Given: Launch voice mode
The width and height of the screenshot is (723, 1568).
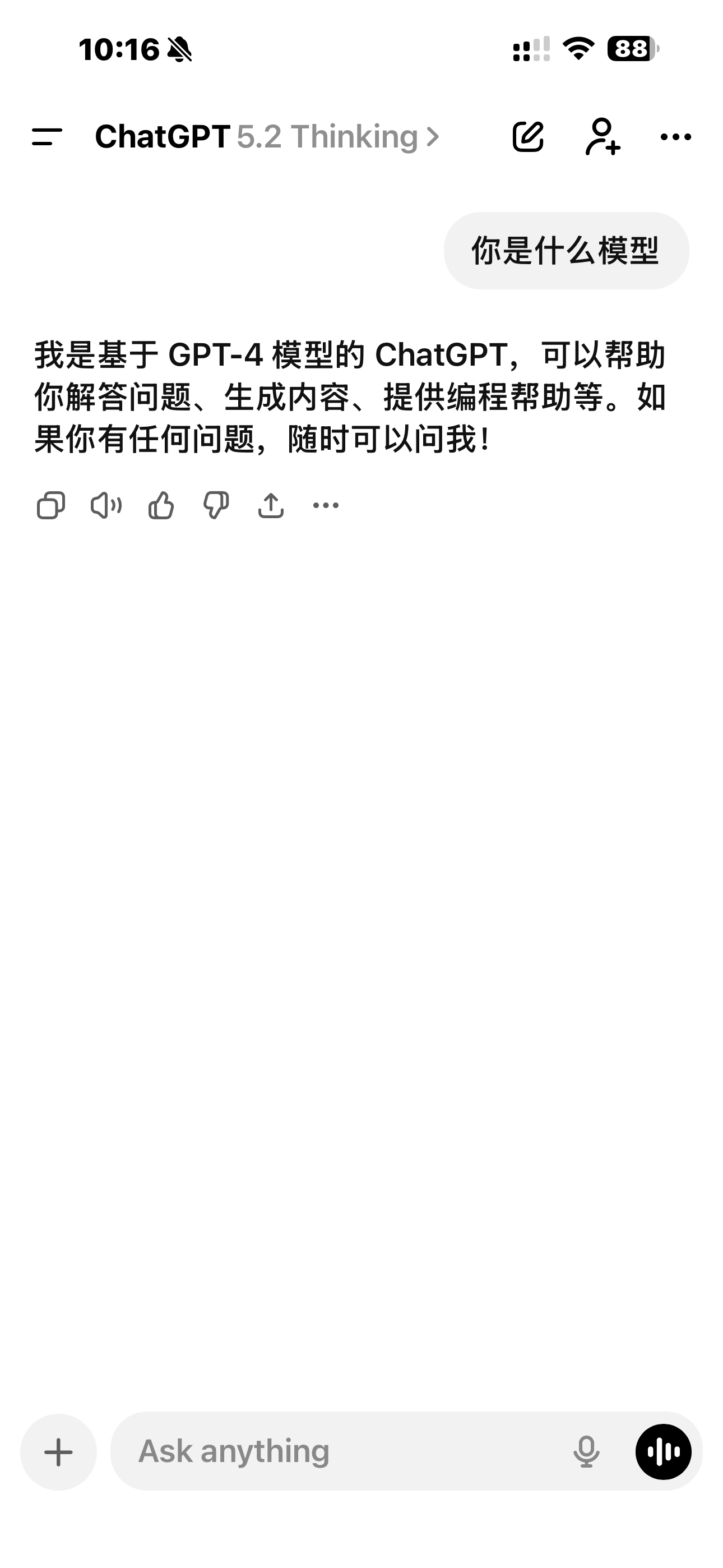Looking at the screenshot, I should tap(664, 1452).
